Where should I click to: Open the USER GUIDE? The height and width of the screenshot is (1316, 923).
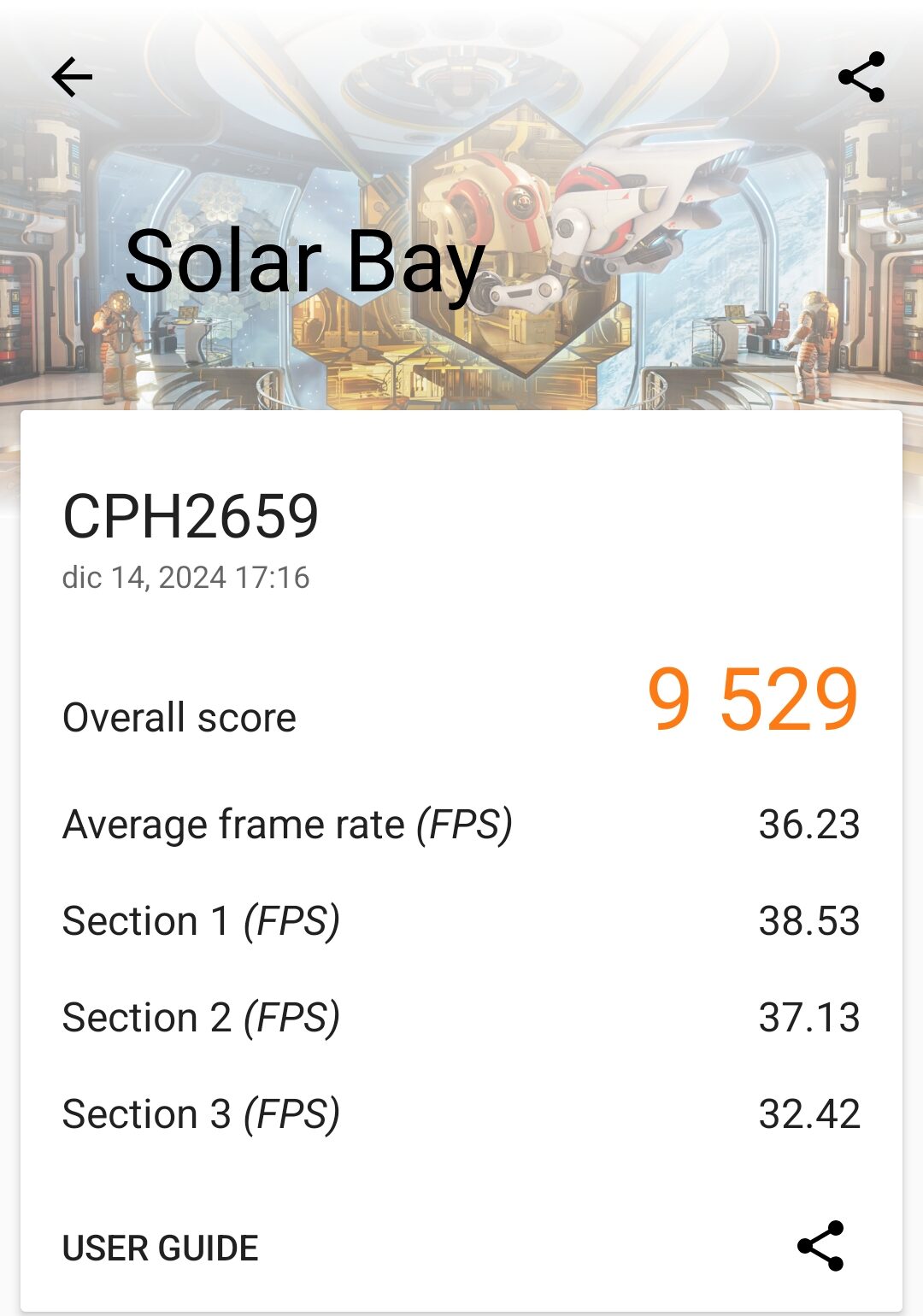[161, 1248]
